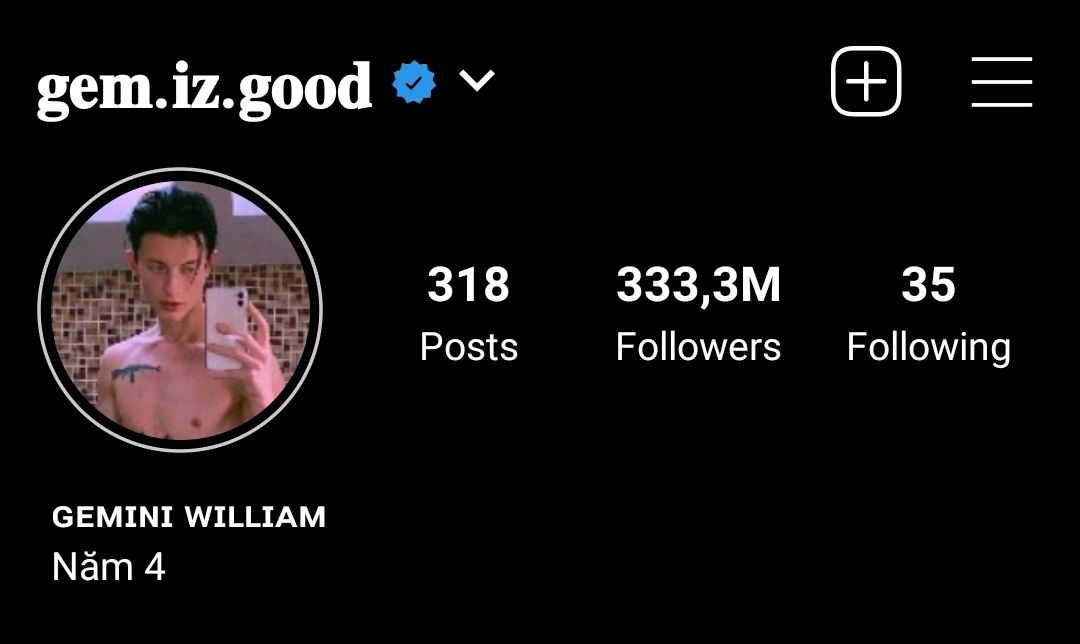The height and width of the screenshot is (644, 1080).
Task: Open the profile picture
Action: coord(180,310)
